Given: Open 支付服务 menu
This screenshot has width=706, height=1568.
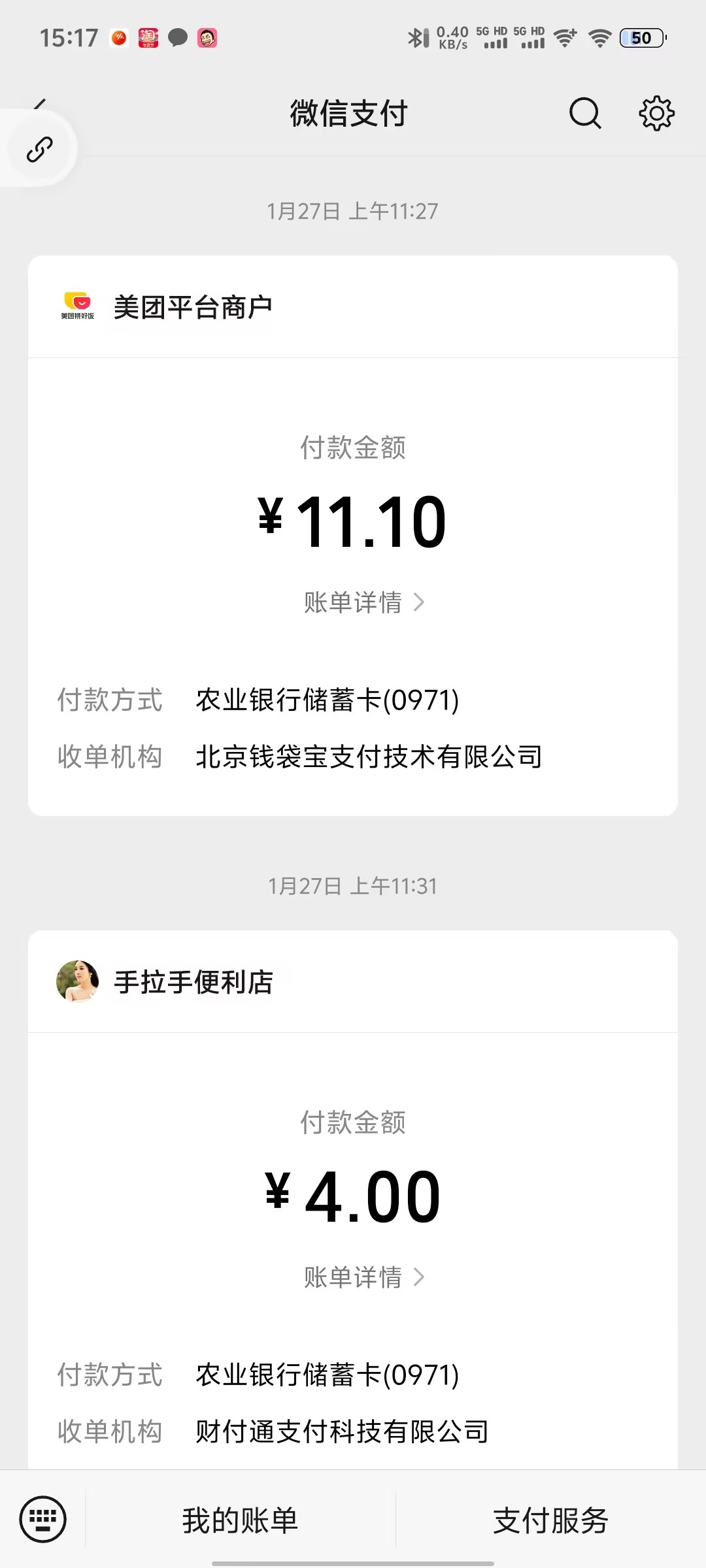Looking at the screenshot, I should click(550, 1520).
